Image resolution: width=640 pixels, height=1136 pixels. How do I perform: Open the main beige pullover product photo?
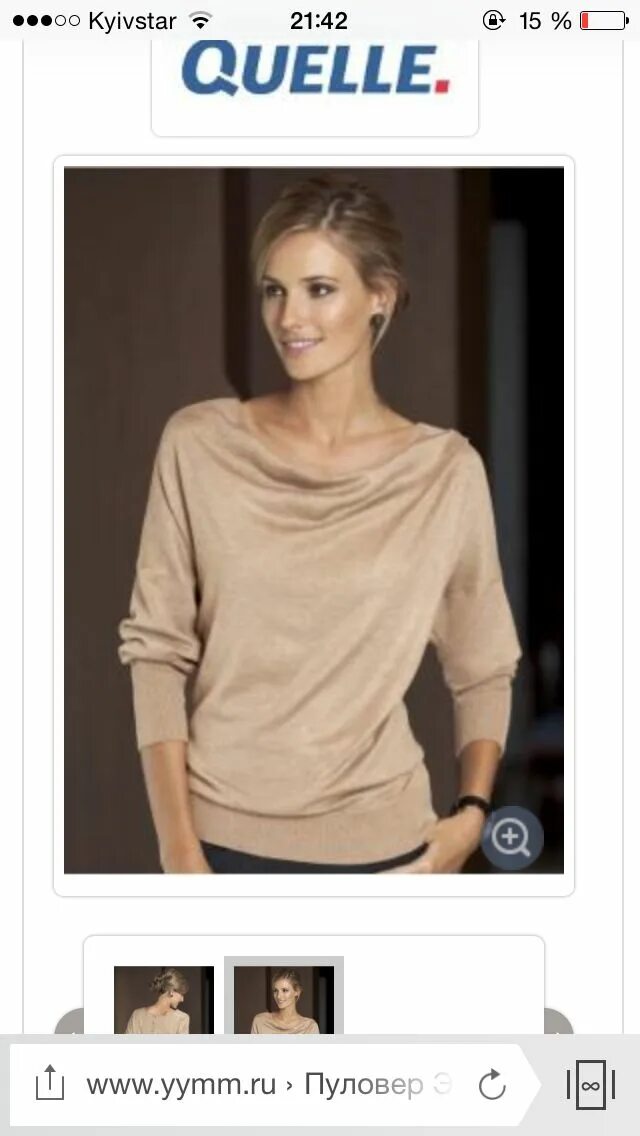click(x=314, y=520)
